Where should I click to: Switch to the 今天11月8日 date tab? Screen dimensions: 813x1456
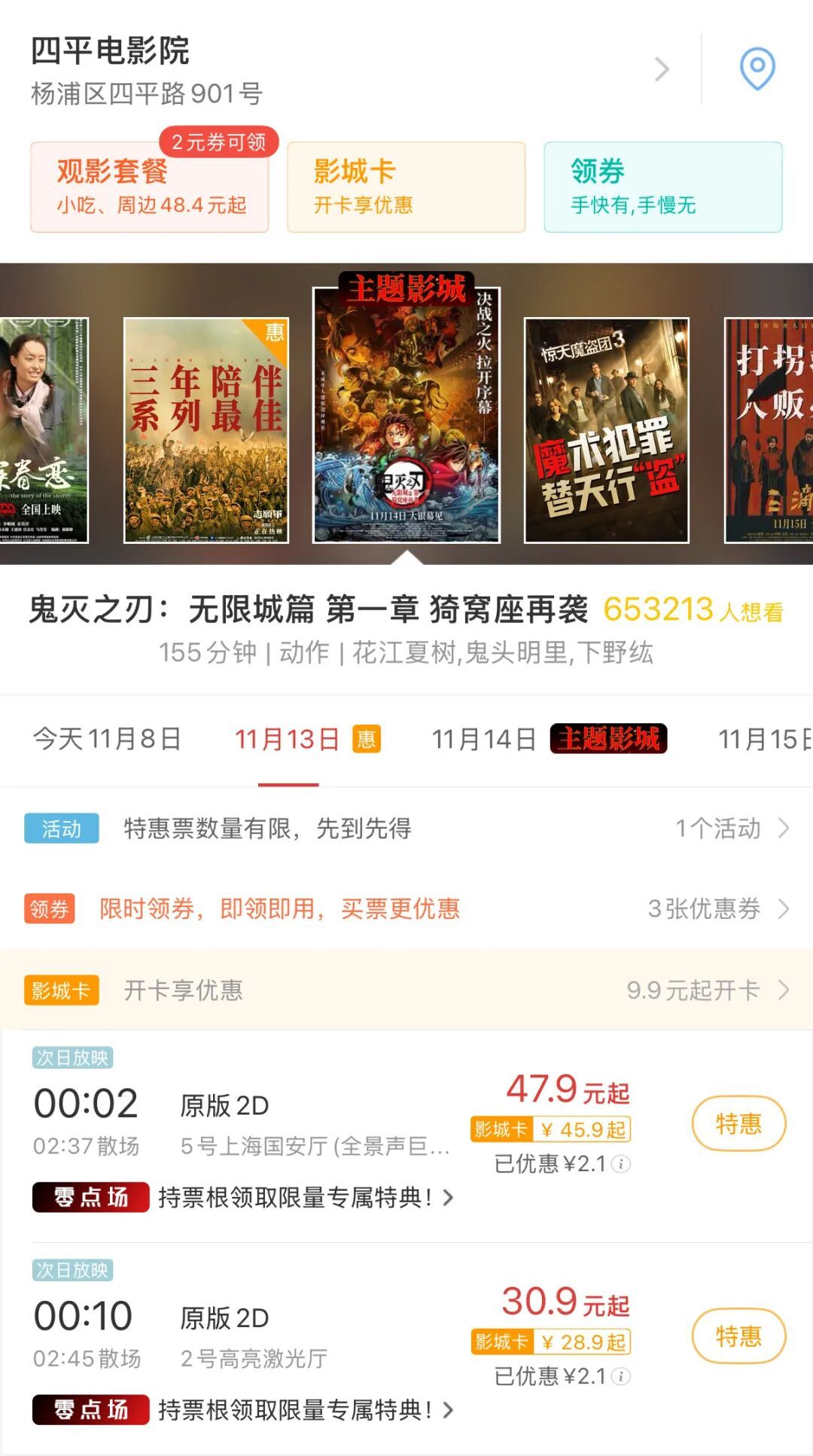click(x=107, y=739)
